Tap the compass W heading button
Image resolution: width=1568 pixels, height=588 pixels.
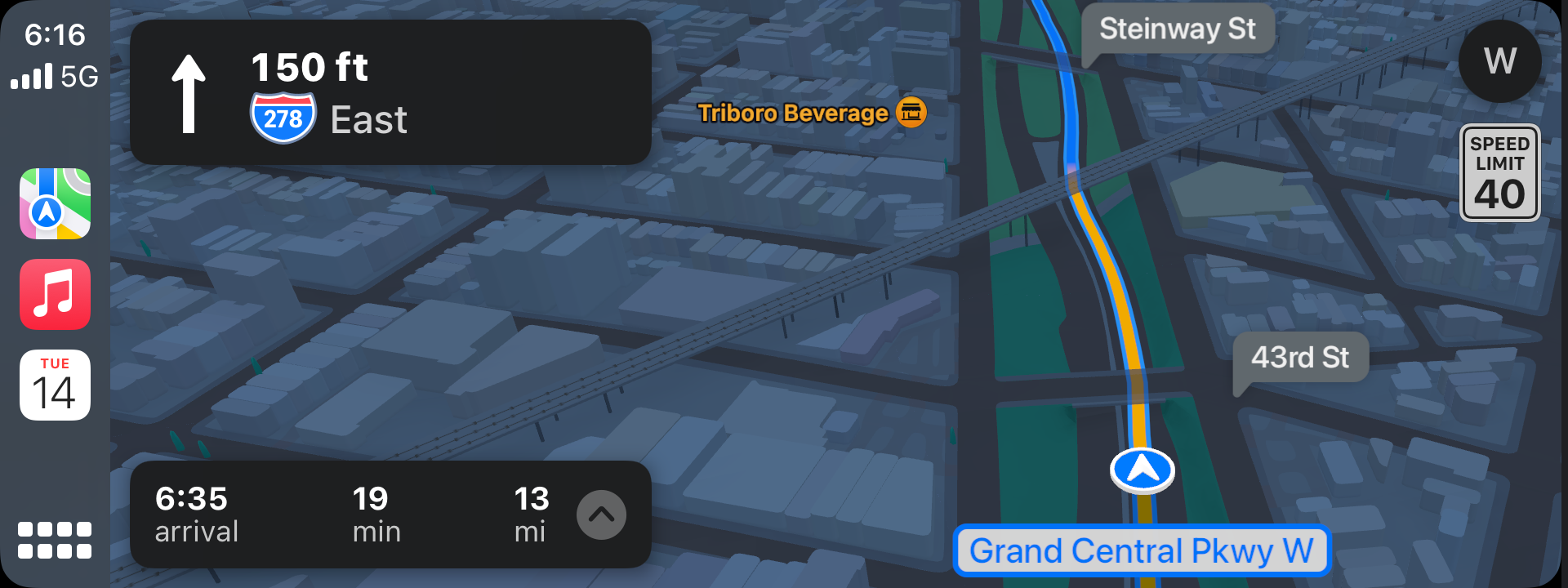tap(1499, 61)
